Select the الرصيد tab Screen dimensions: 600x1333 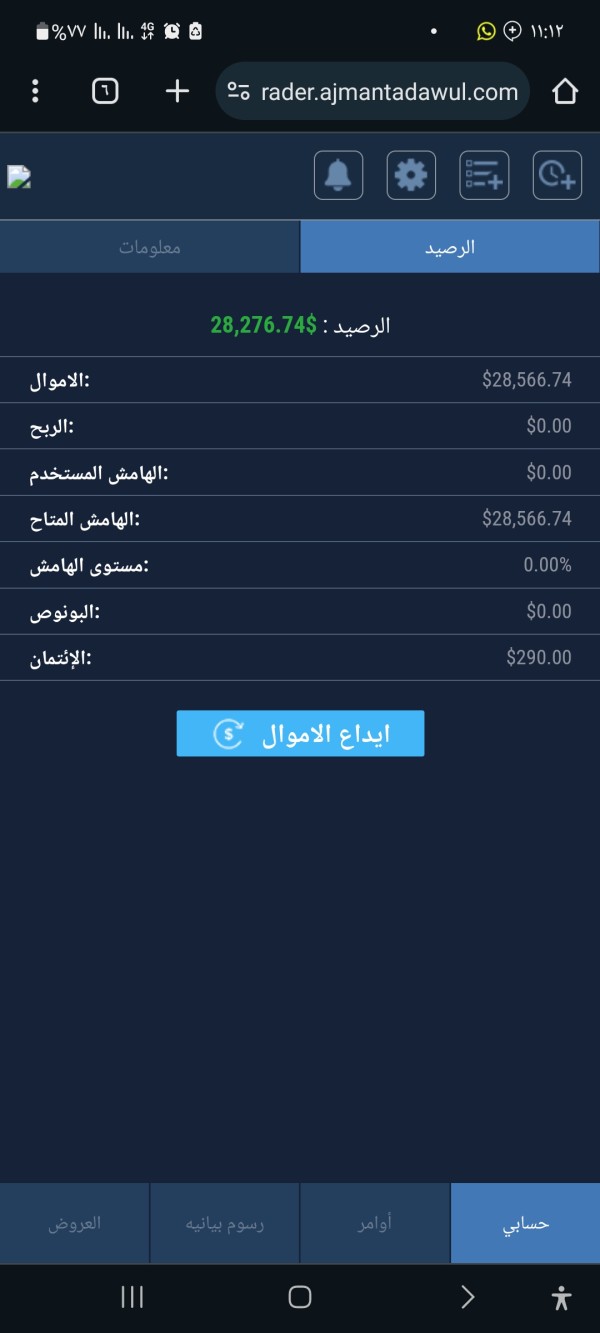pyautogui.click(x=450, y=247)
